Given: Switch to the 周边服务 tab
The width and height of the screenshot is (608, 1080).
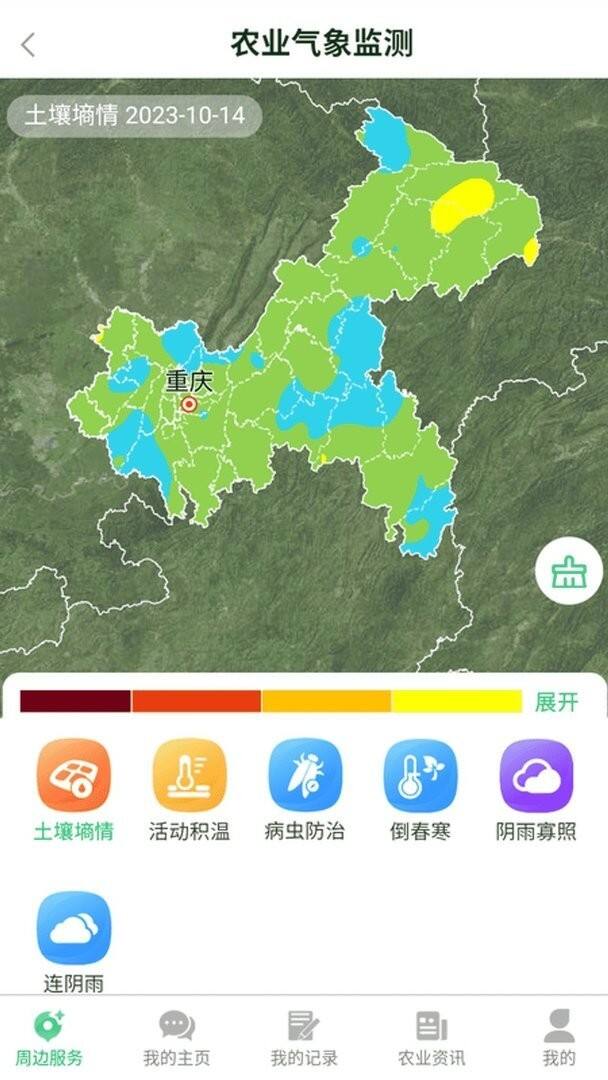Looking at the screenshot, I should (x=48, y=1038).
